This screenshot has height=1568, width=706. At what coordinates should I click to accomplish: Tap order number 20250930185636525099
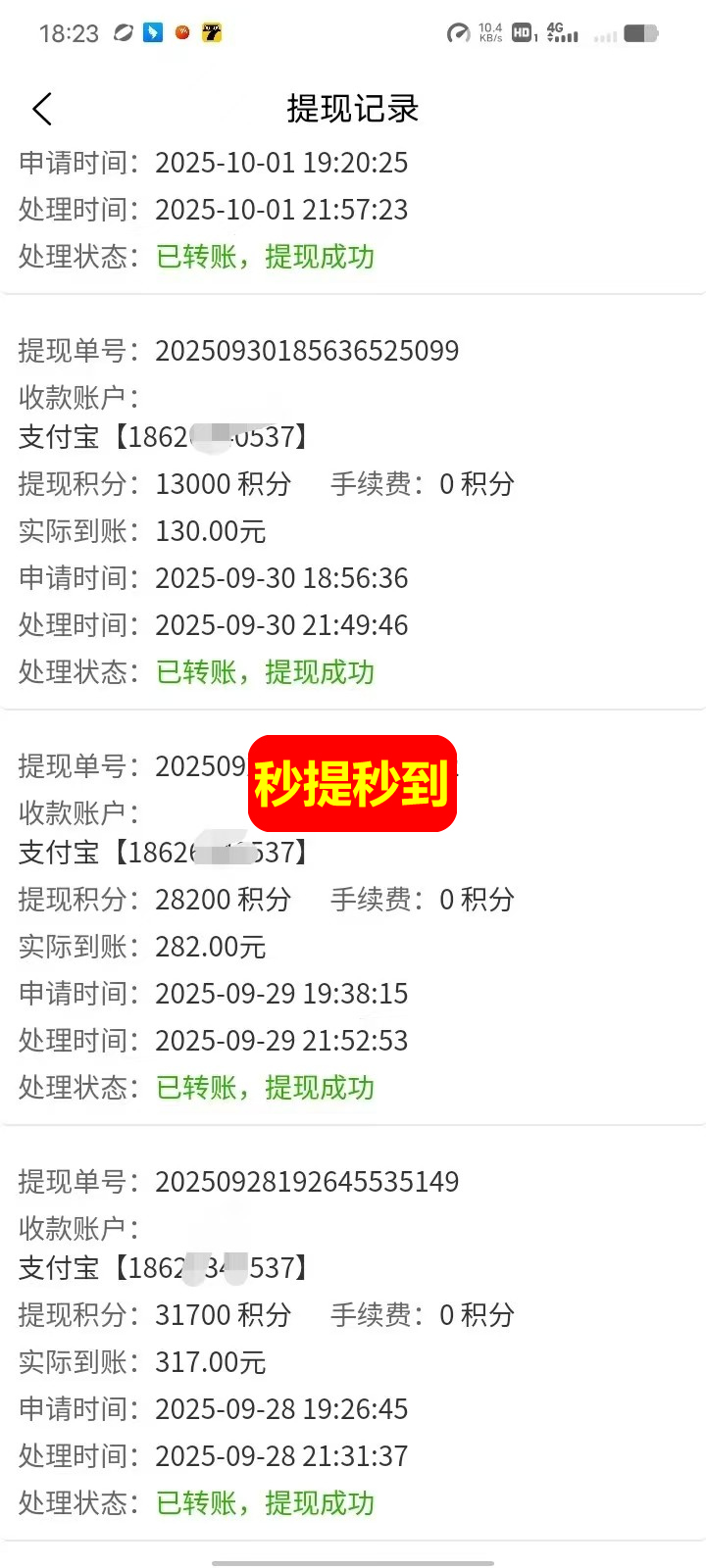click(x=306, y=350)
